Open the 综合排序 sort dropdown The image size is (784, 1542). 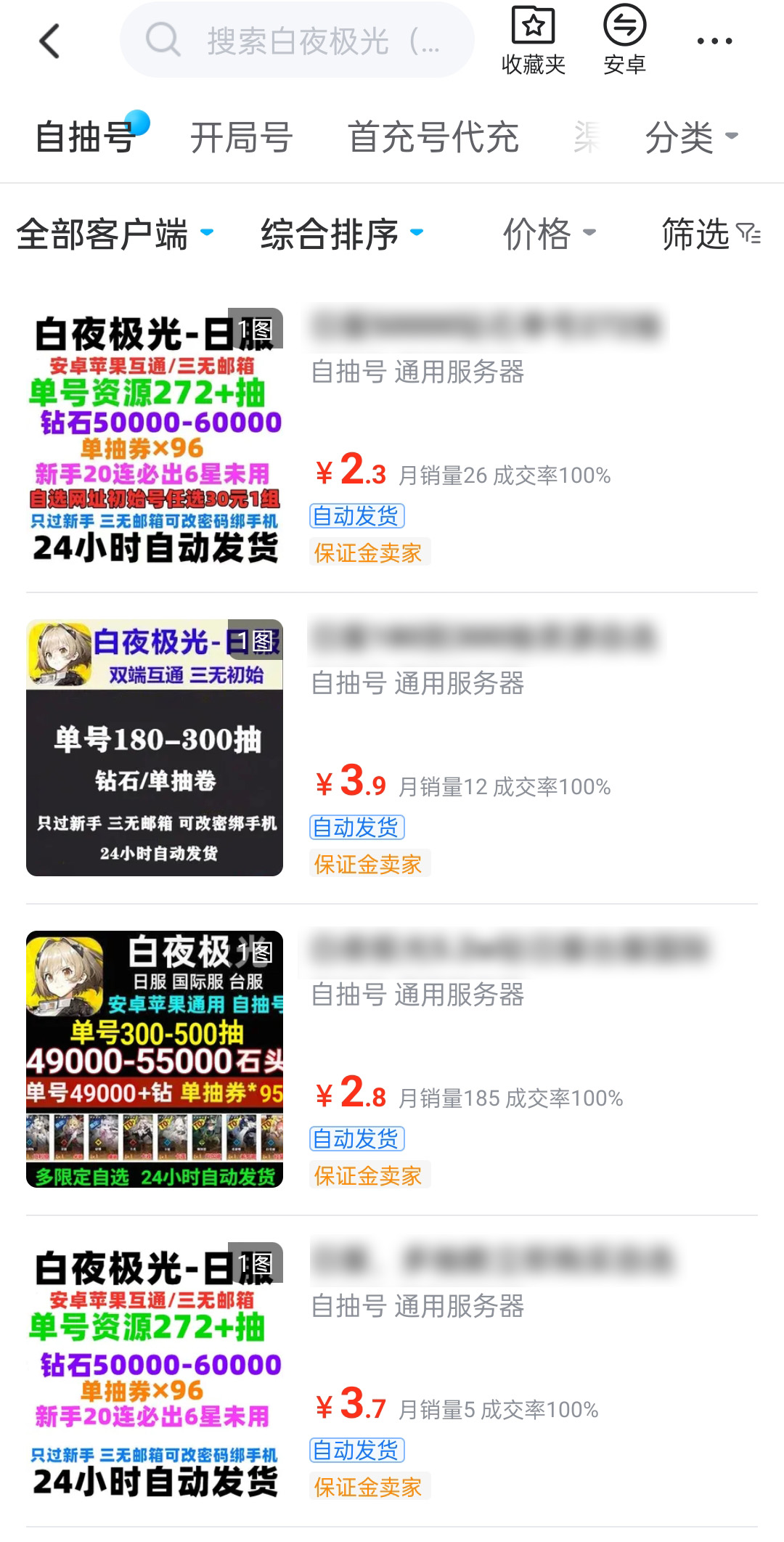(341, 234)
